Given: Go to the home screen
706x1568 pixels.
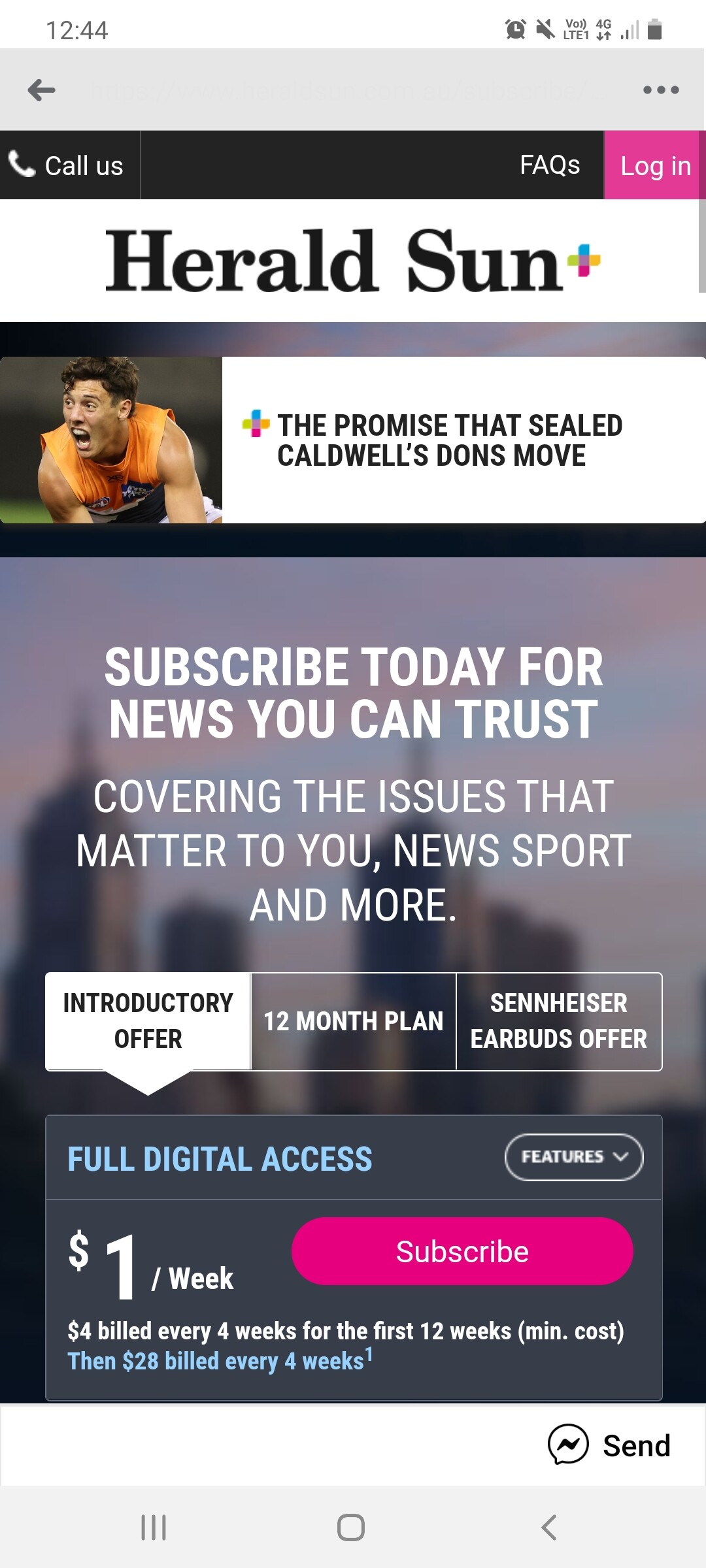Looking at the screenshot, I should pos(351,1527).
